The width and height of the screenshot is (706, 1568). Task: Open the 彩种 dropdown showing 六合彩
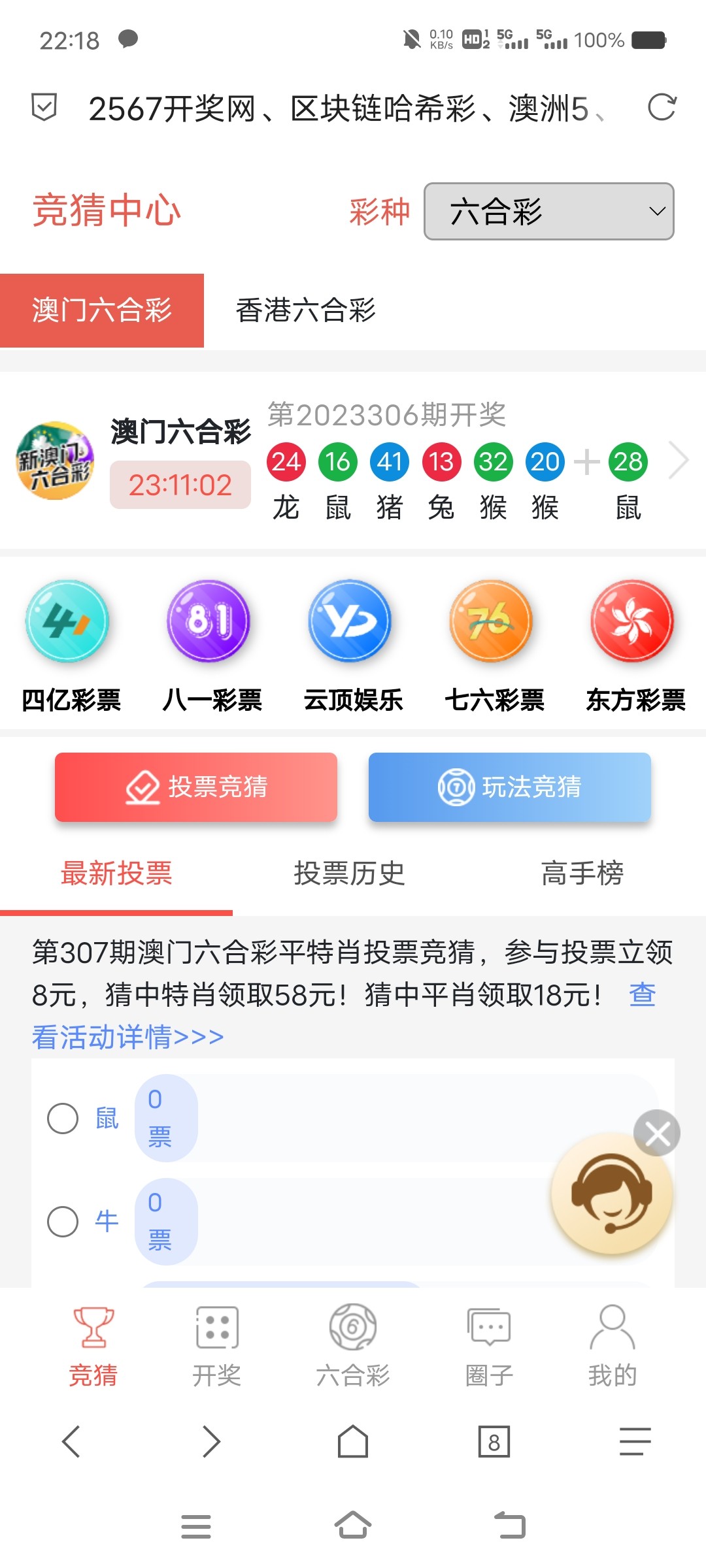coord(548,212)
